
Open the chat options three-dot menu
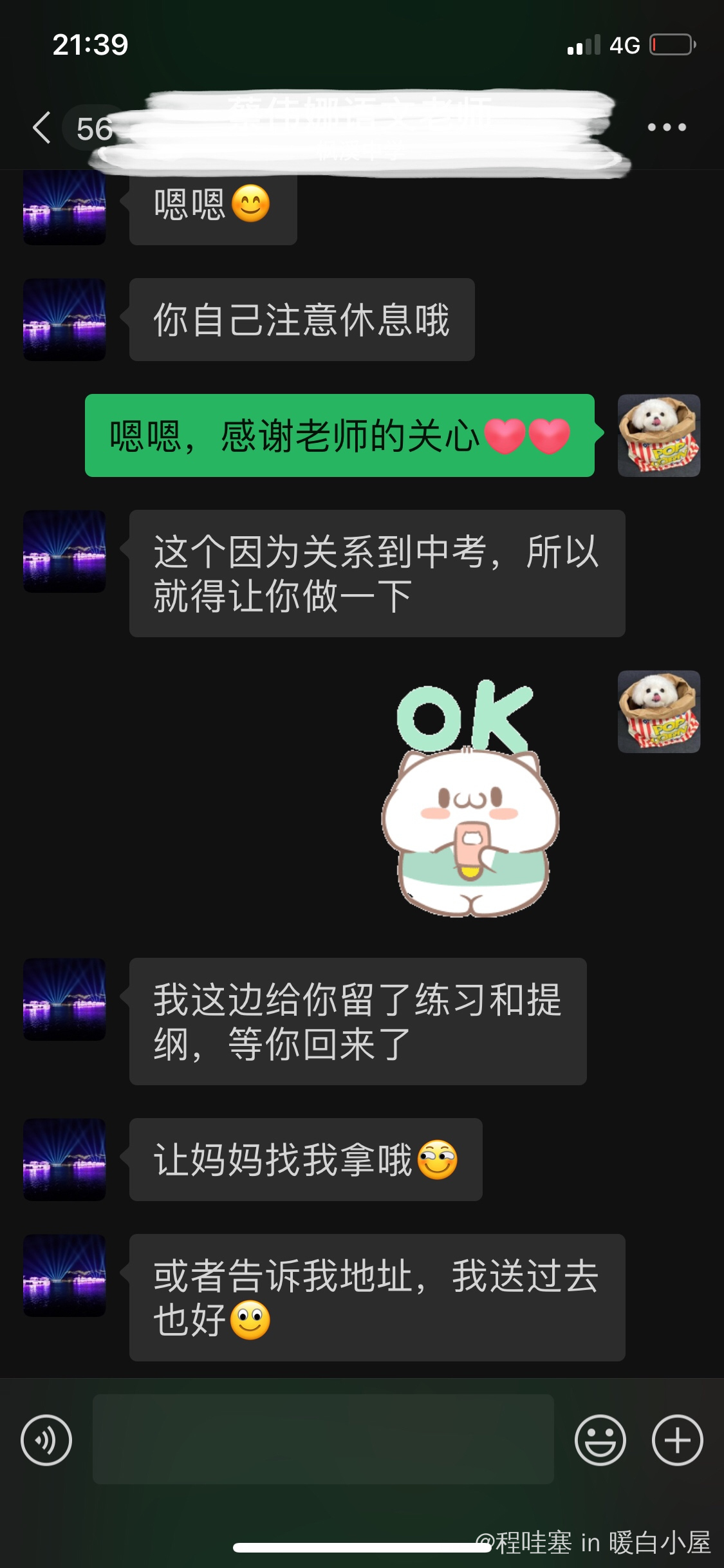666,127
